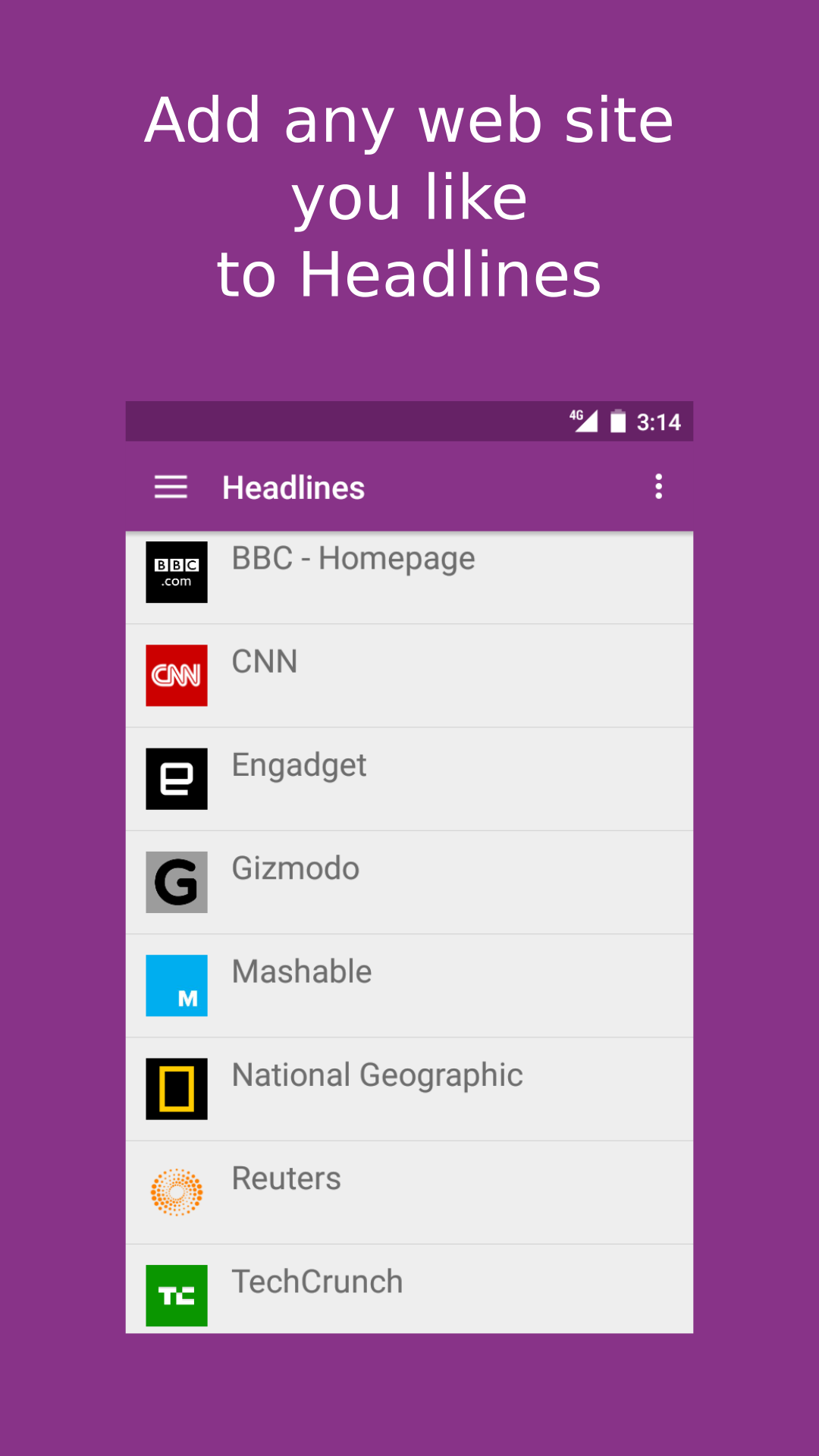The image size is (819, 1456).
Task: Select the Reuters orange sunburst icon
Action: (176, 1191)
